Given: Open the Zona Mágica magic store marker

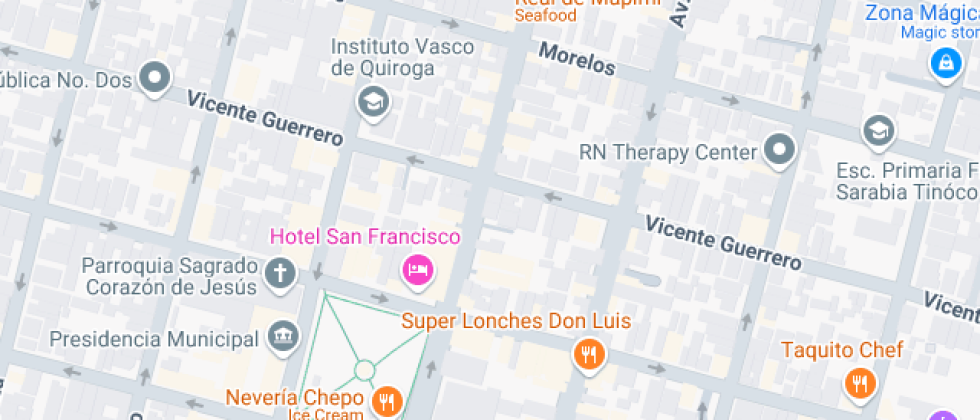Looking at the screenshot, I should 943,63.
